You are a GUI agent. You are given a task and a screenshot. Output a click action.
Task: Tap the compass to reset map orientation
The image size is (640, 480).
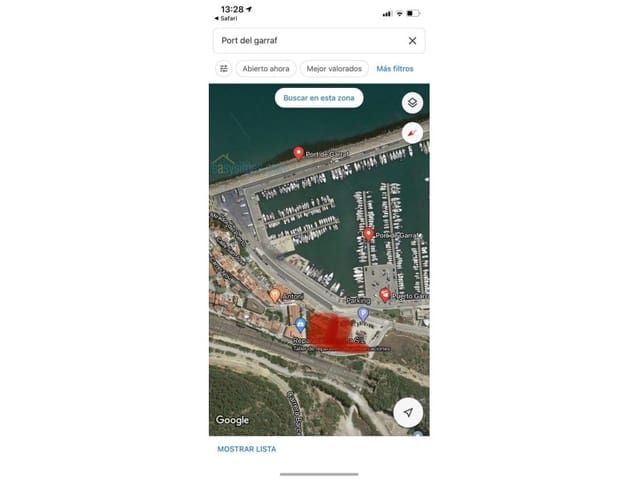tap(412, 133)
